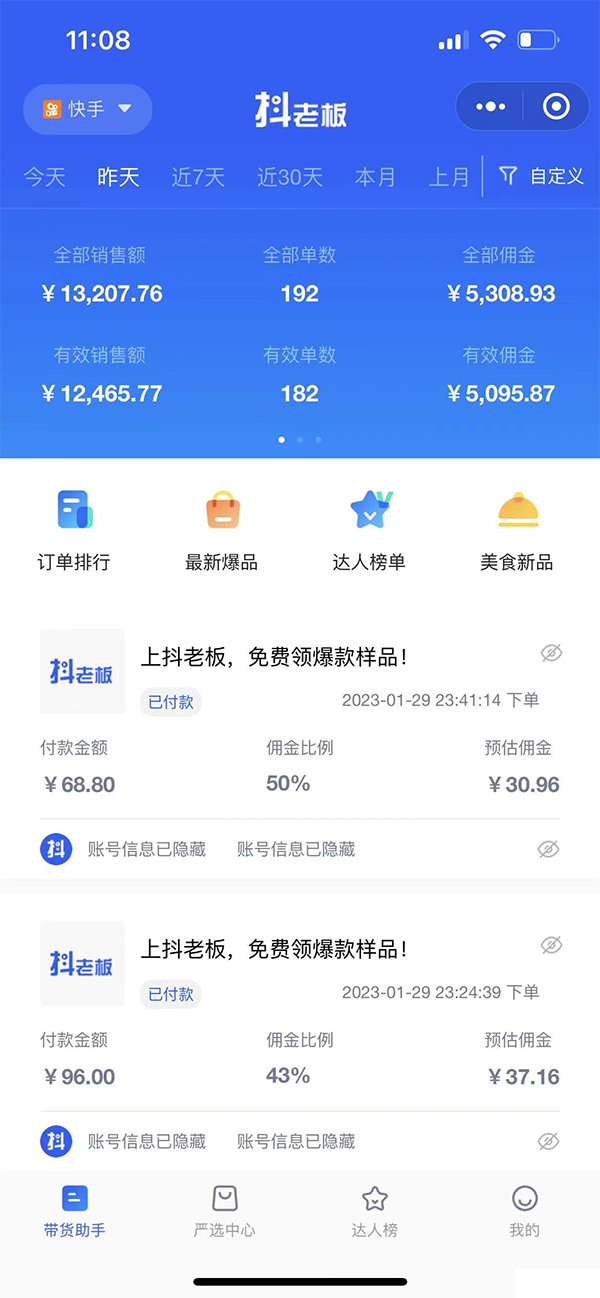Close the mini program with the circle button
This screenshot has height=1298, width=600.
tap(556, 107)
